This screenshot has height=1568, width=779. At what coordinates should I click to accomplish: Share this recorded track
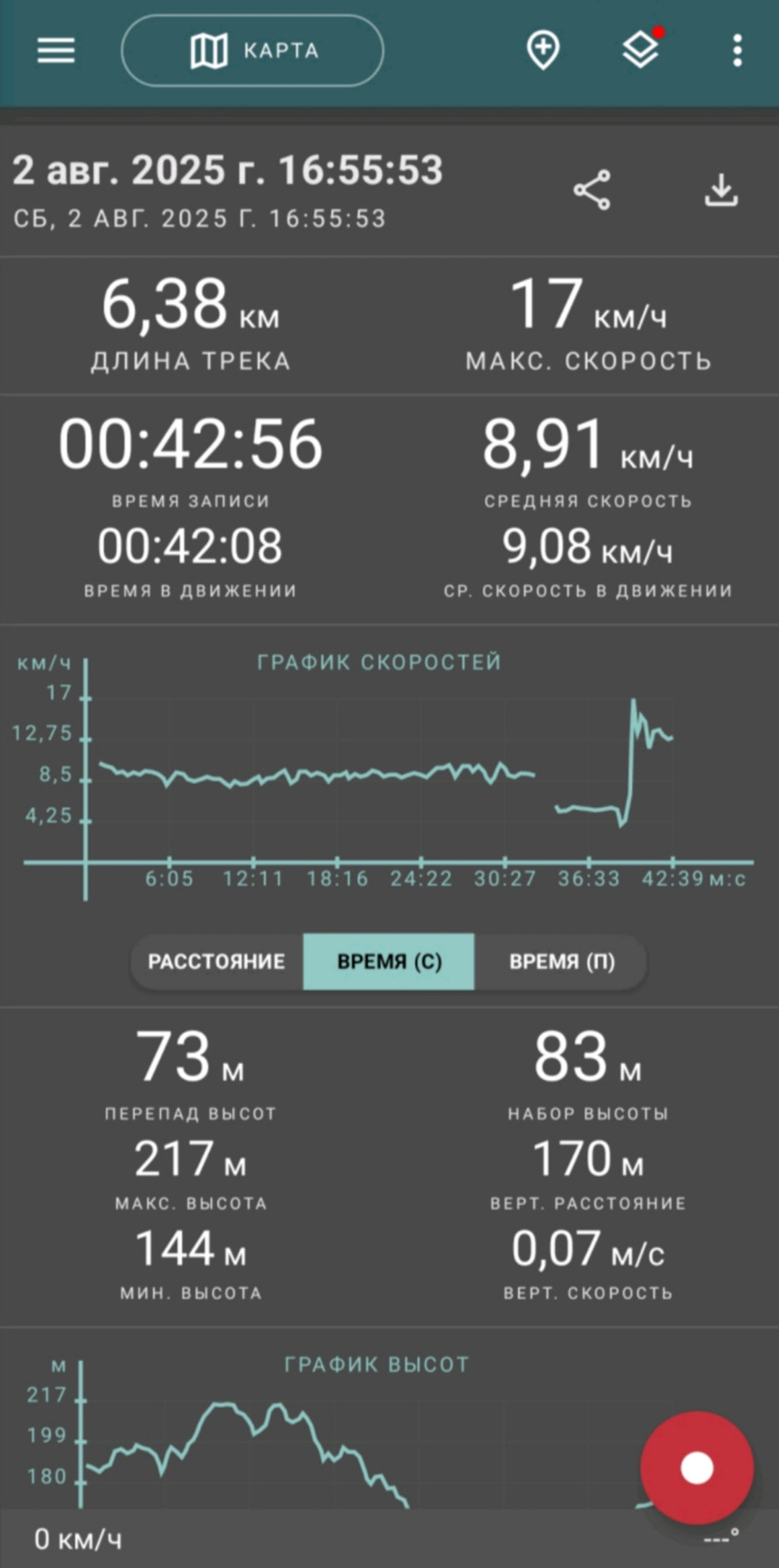coord(592,190)
